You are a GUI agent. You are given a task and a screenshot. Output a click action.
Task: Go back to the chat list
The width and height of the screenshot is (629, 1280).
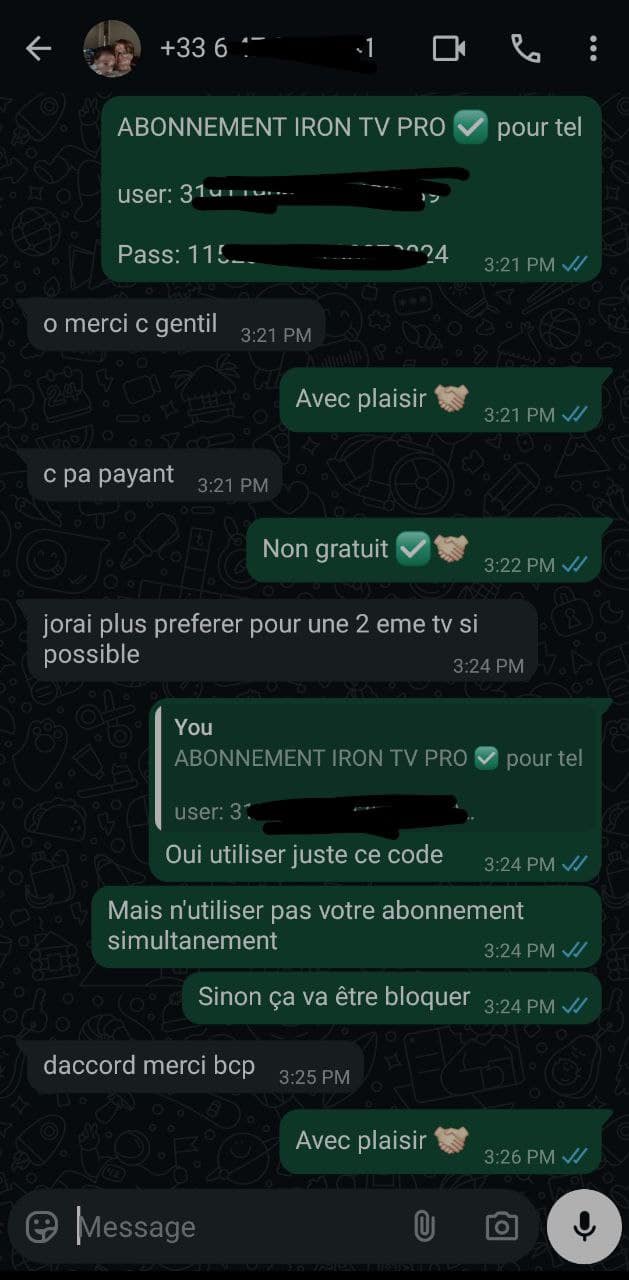coord(38,48)
